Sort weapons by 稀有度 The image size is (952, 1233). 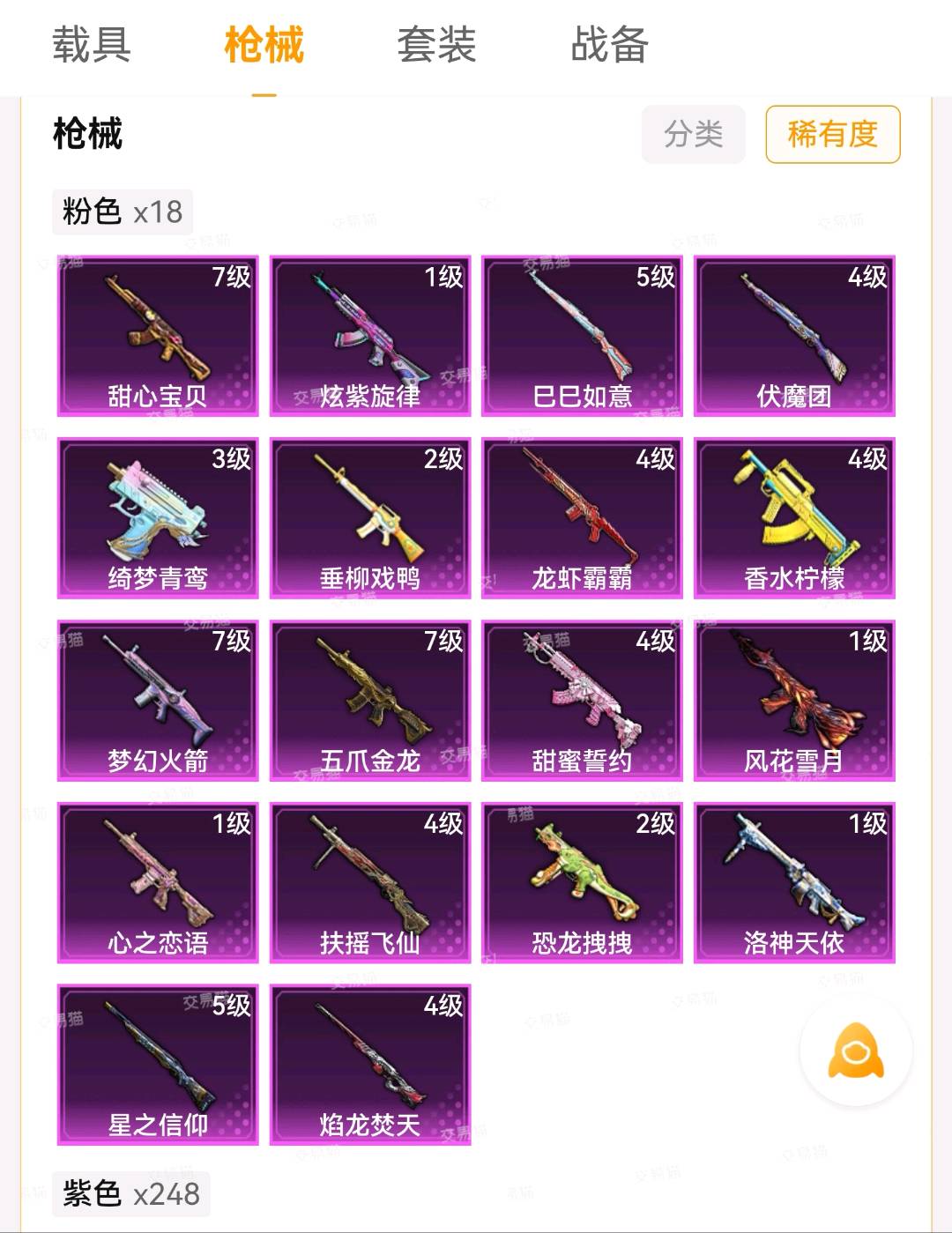832,134
